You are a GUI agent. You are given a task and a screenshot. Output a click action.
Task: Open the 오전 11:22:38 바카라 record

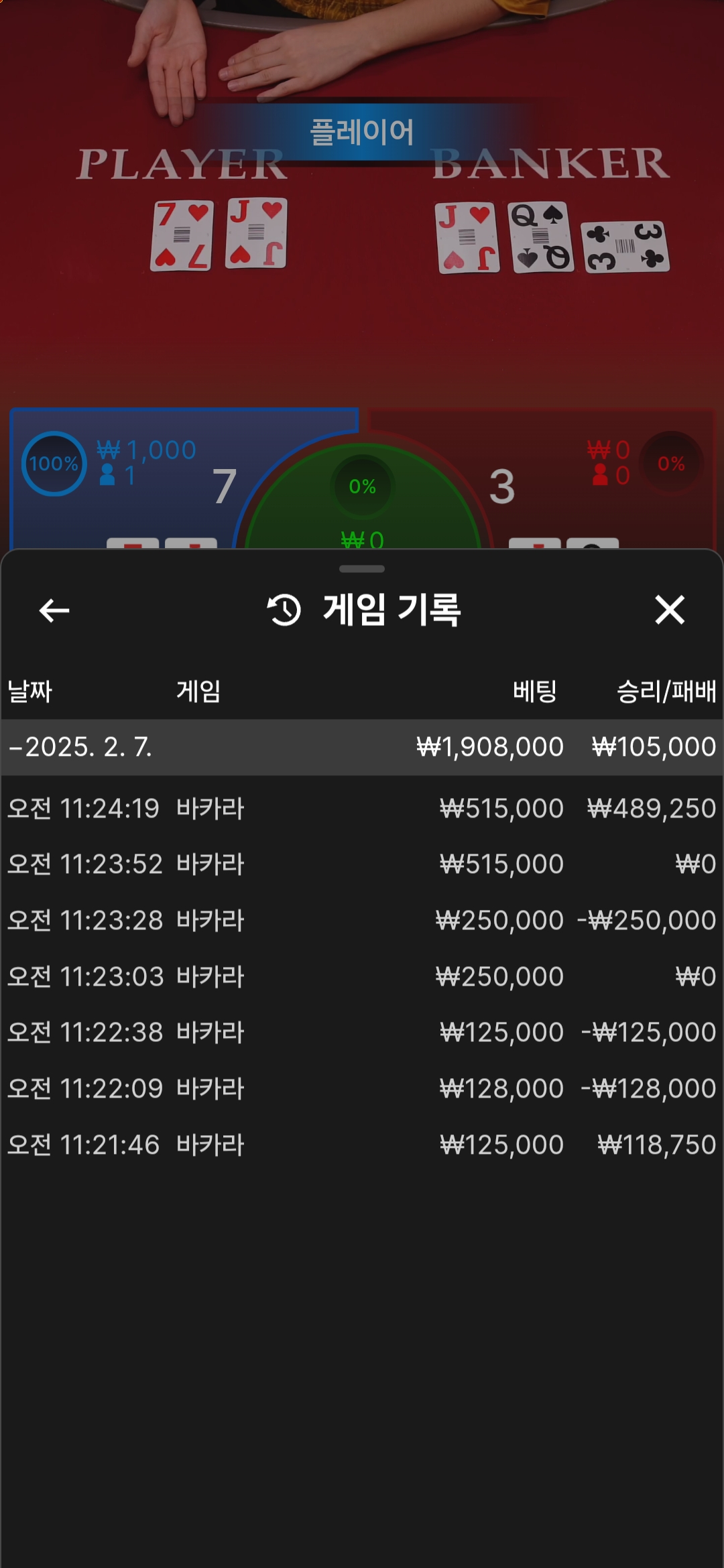pos(362,1033)
